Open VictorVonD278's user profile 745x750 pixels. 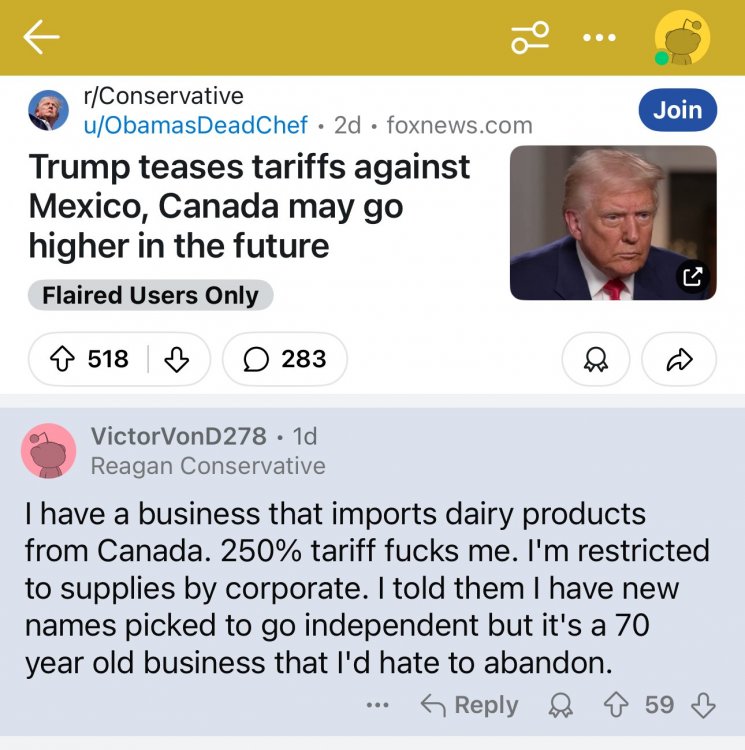pyautogui.click(x=178, y=436)
